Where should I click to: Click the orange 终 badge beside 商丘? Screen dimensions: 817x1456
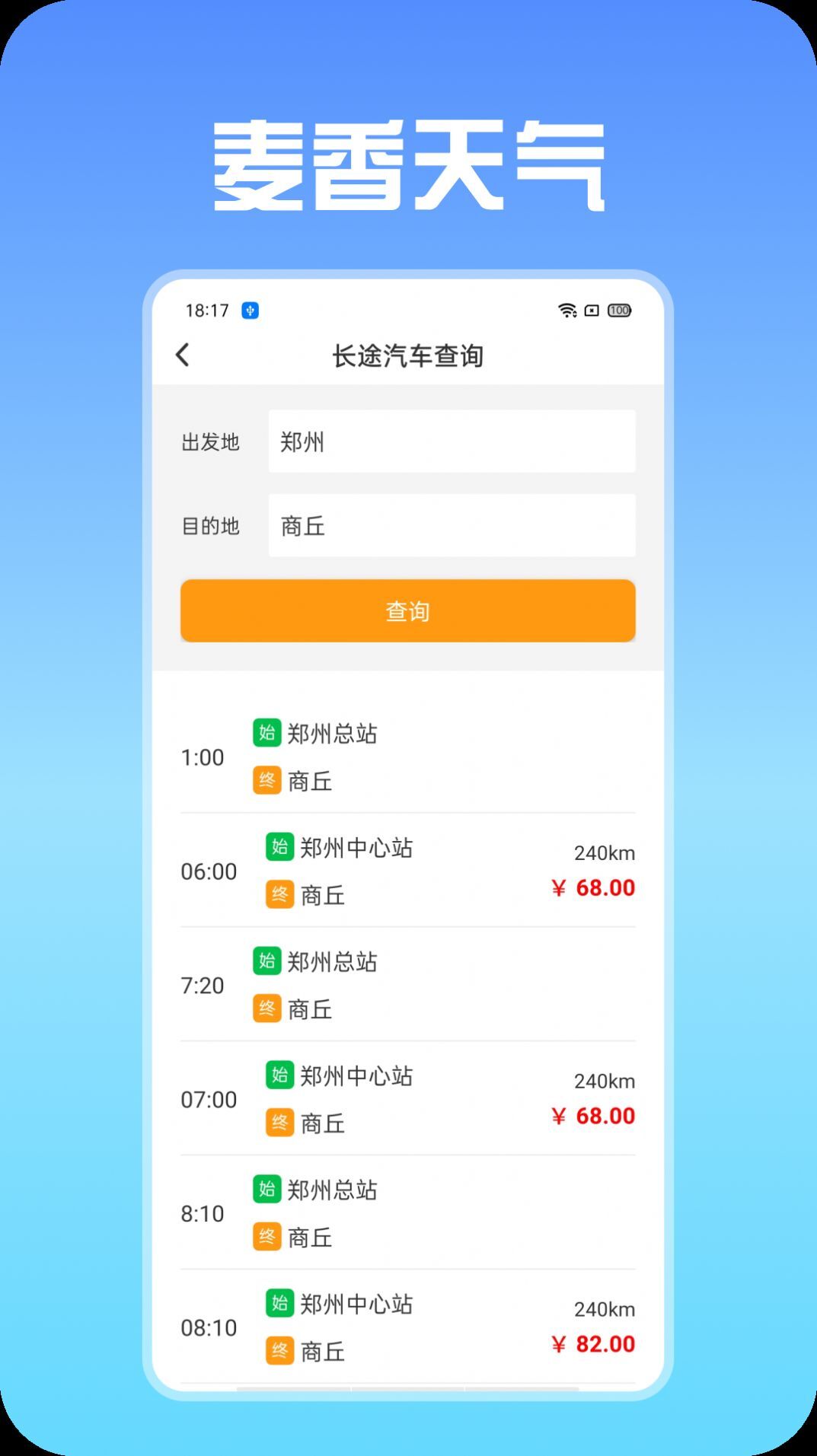click(266, 780)
